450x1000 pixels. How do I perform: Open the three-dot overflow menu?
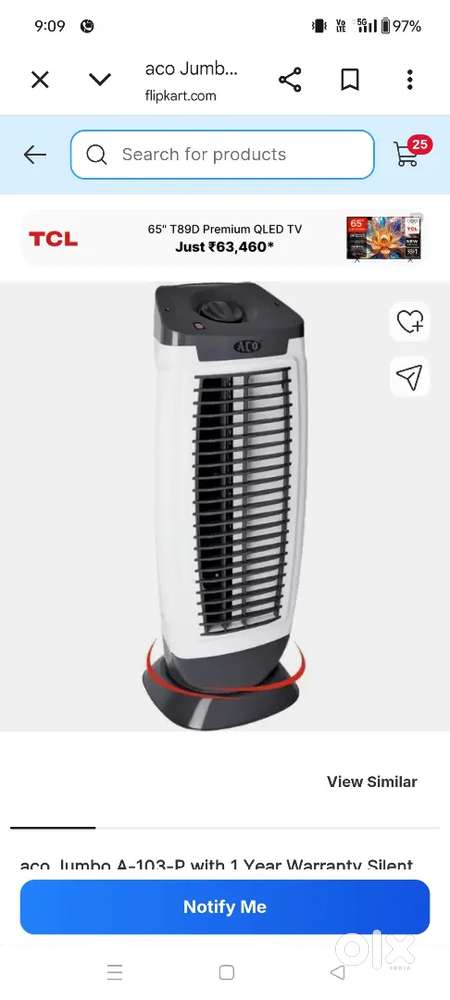[x=410, y=80]
